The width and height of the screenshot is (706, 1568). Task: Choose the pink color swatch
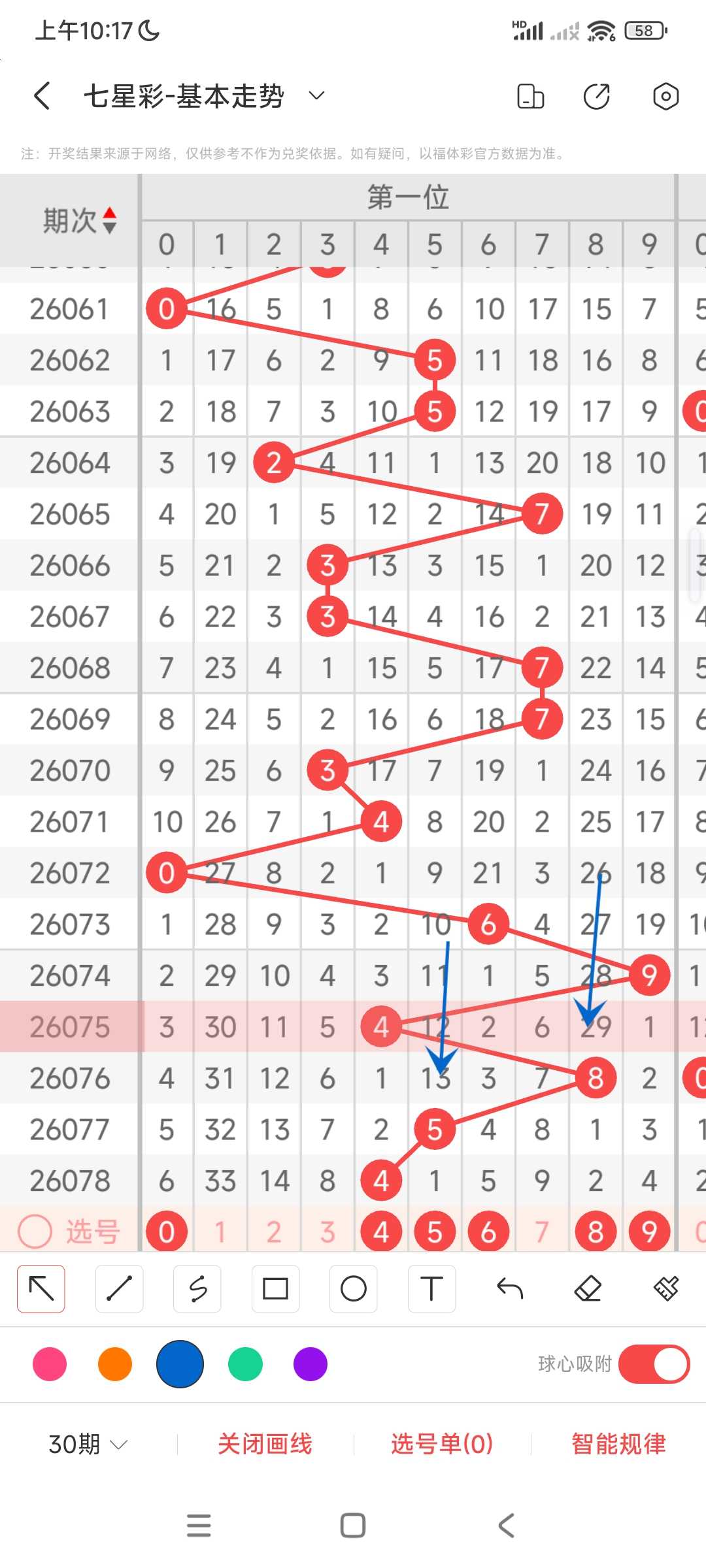[50, 1364]
